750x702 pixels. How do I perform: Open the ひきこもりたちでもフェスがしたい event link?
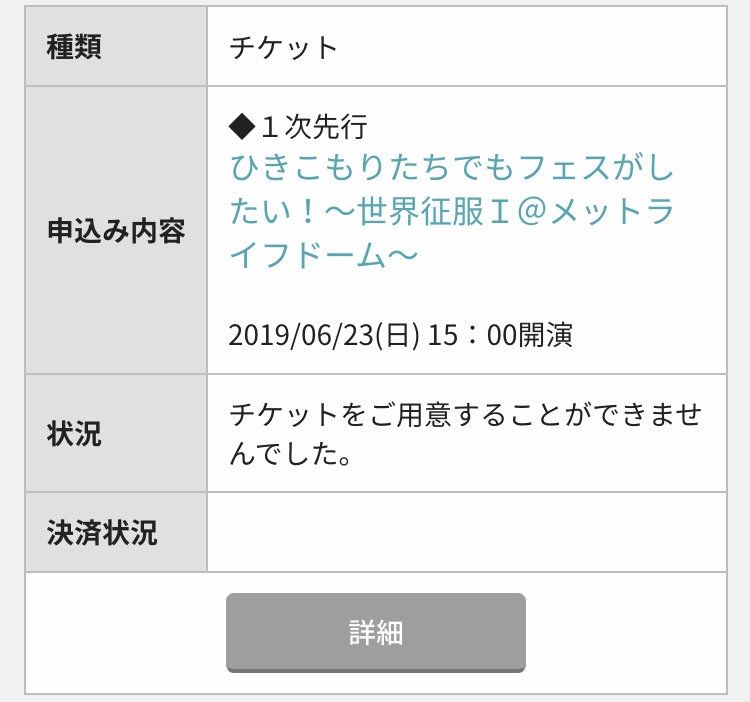[452, 211]
